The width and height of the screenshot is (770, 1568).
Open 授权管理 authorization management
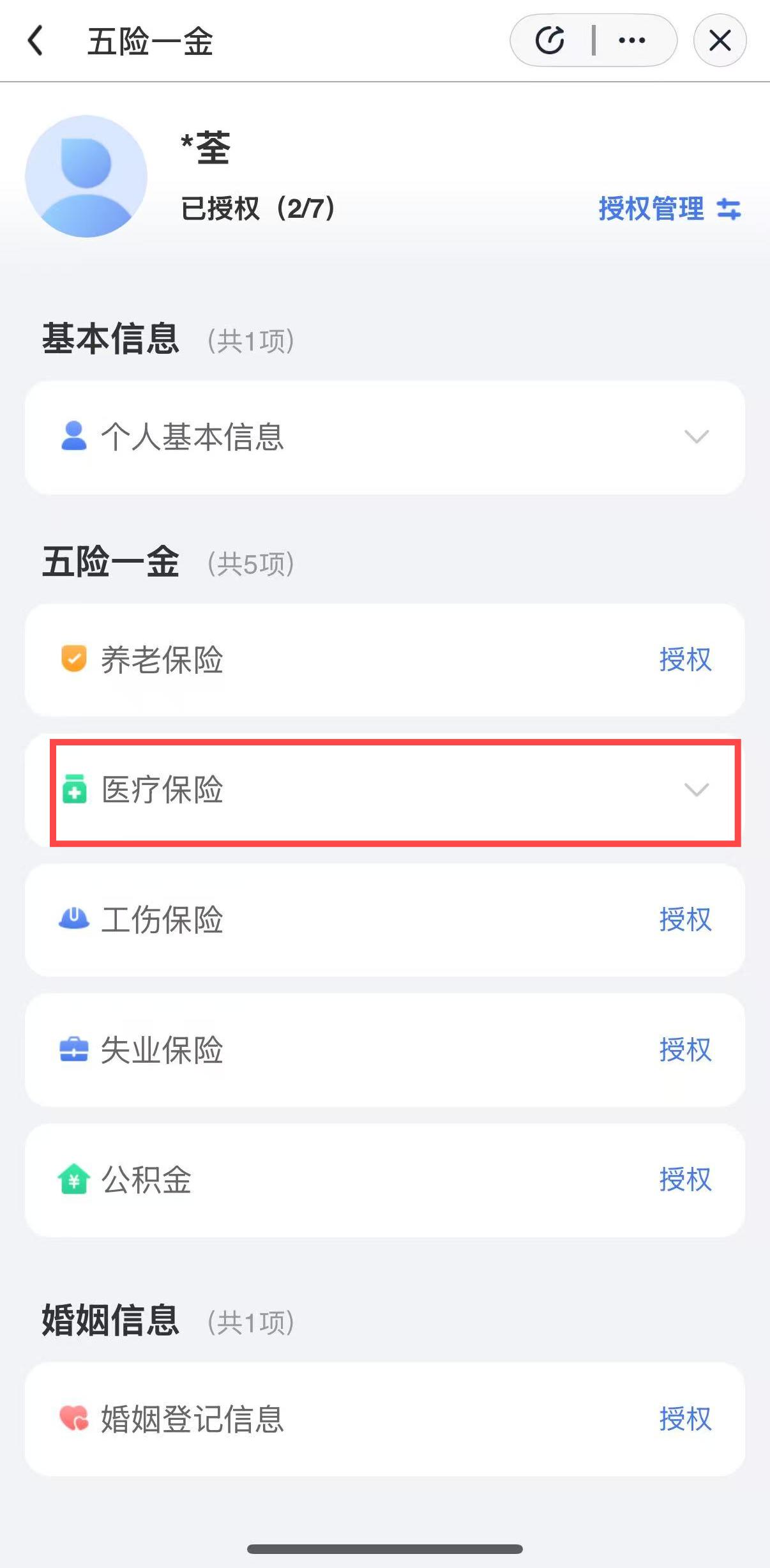(x=668, y=209)
